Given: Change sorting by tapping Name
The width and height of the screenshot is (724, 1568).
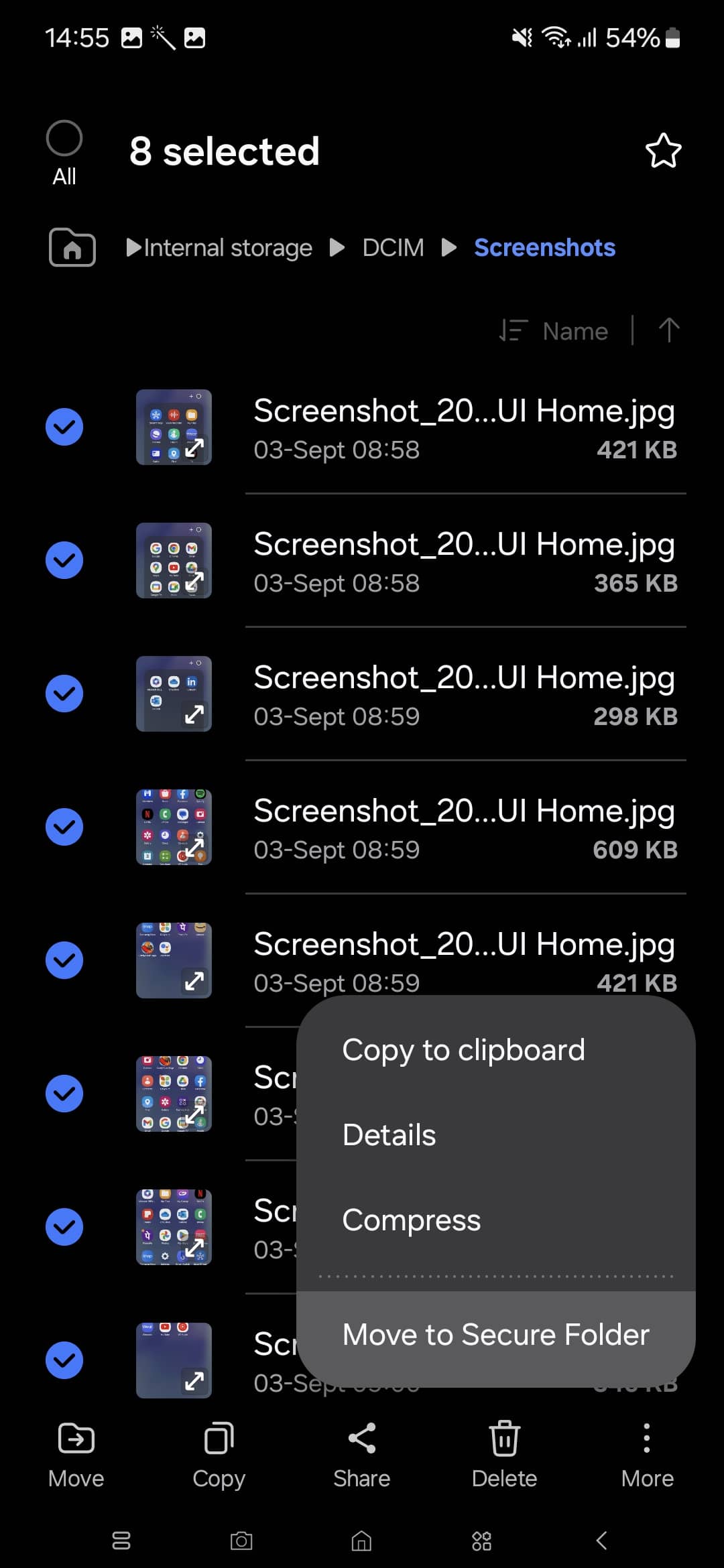Looking at the screenshot, I should click(x=575, y=331).
